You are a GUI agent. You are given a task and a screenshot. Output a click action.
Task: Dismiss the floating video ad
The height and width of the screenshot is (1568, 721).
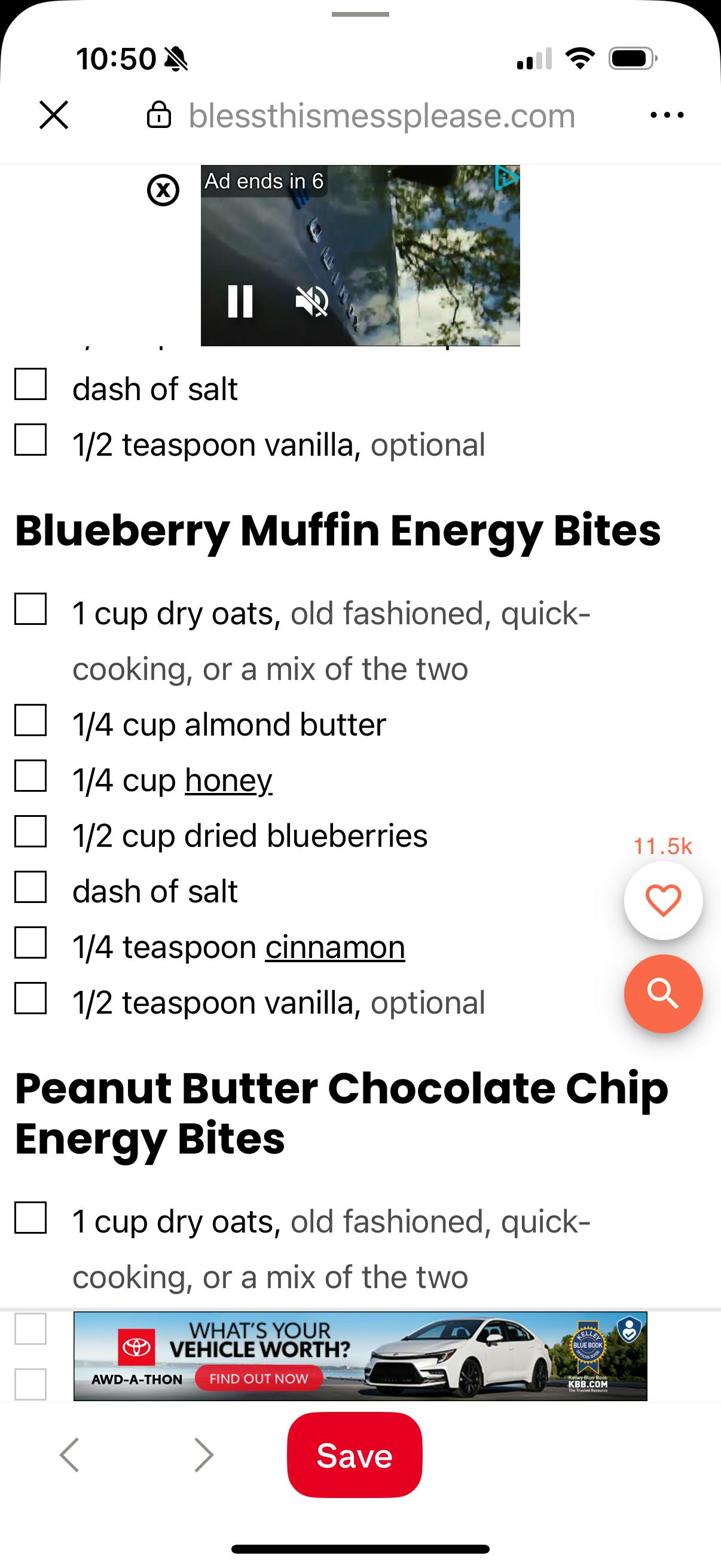pyautogui.click(x=163, y=191)
